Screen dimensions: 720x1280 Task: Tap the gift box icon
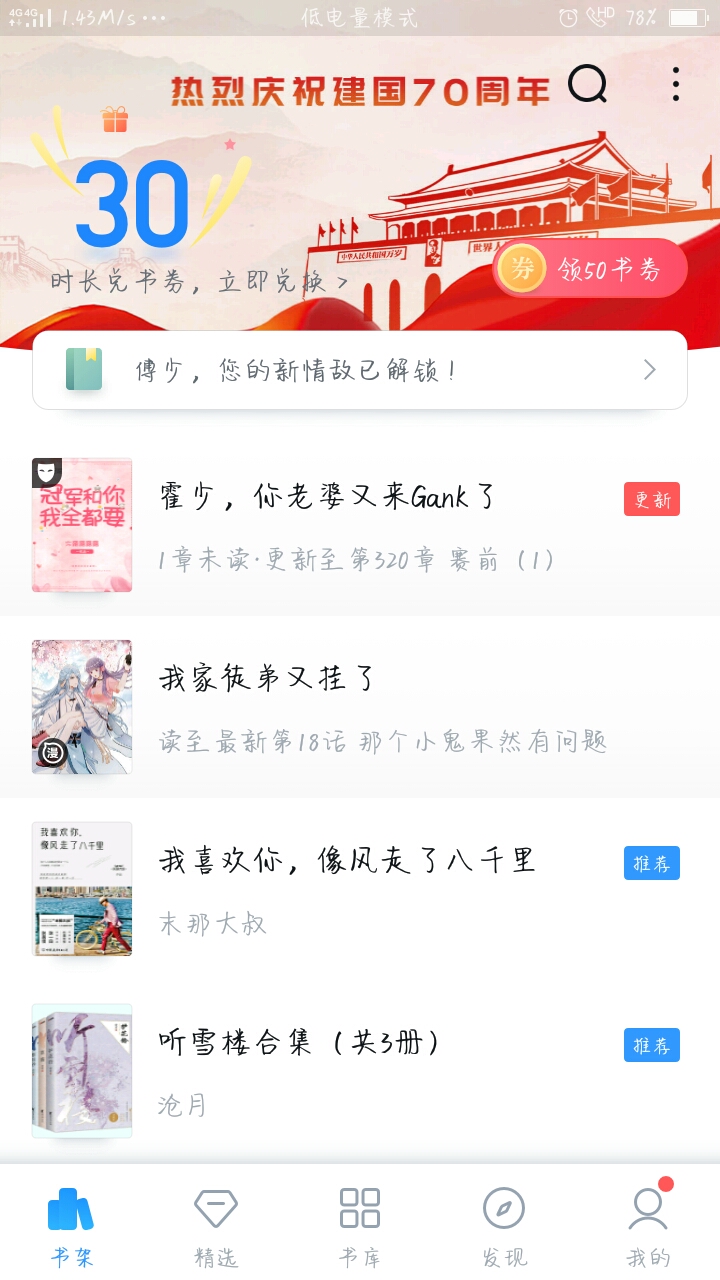click(x=115, y=120)
